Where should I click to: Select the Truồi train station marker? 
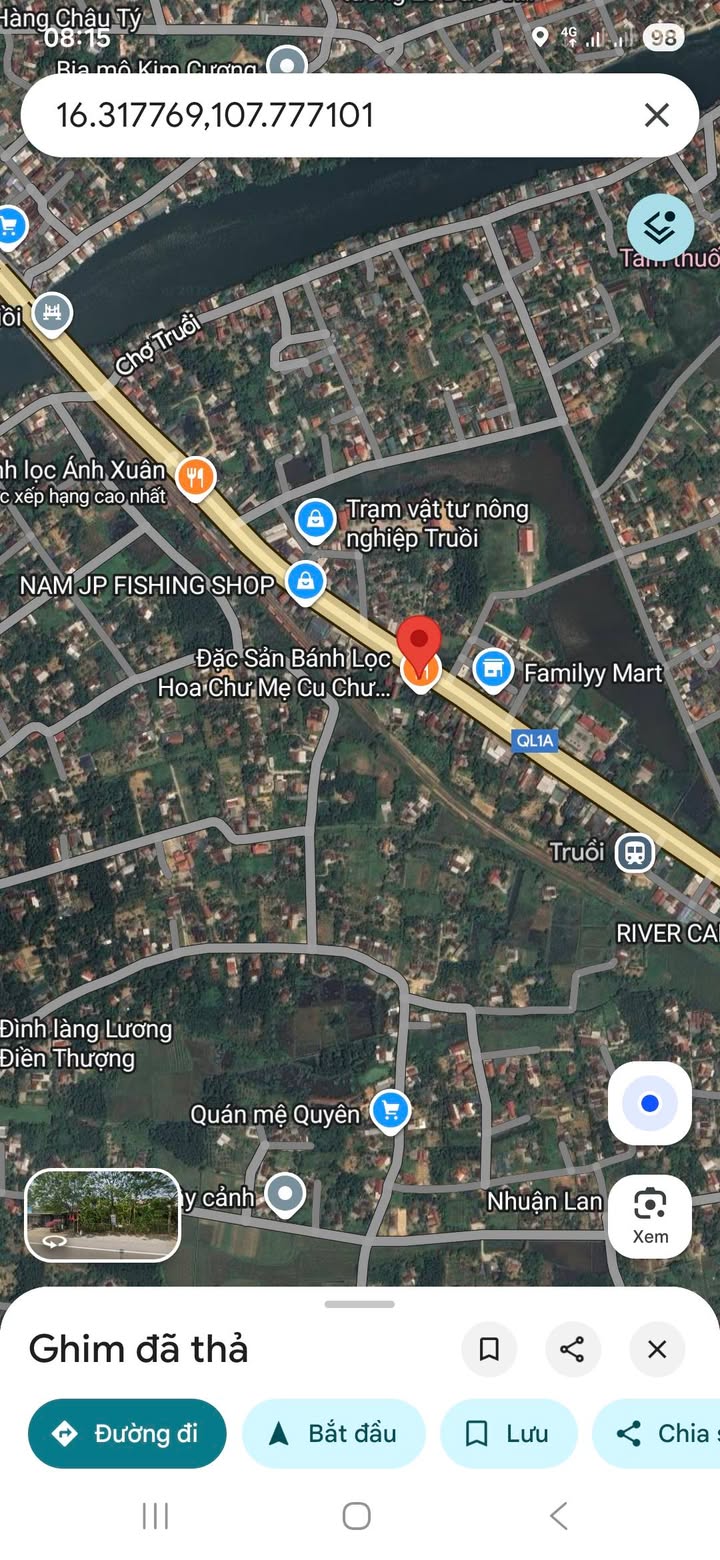click(x=634, y=853)
